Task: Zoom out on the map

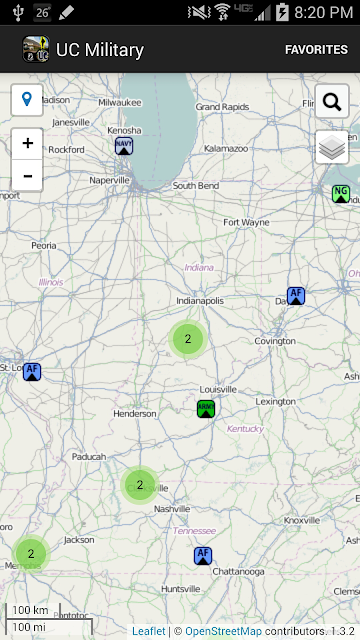Action: [27, 176]
